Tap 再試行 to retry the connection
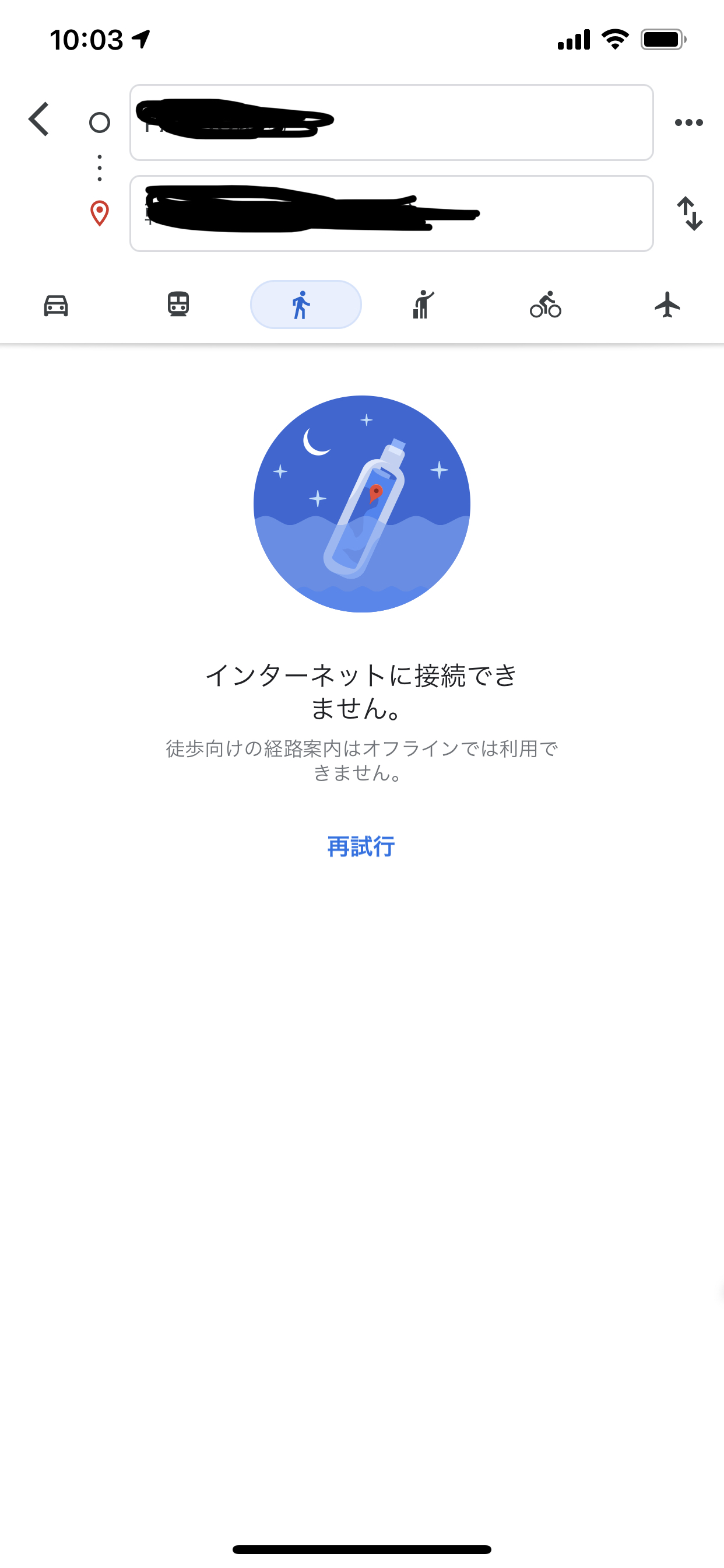The height and width of the screenshot is (1568, 724). click(x=361, y=846)
